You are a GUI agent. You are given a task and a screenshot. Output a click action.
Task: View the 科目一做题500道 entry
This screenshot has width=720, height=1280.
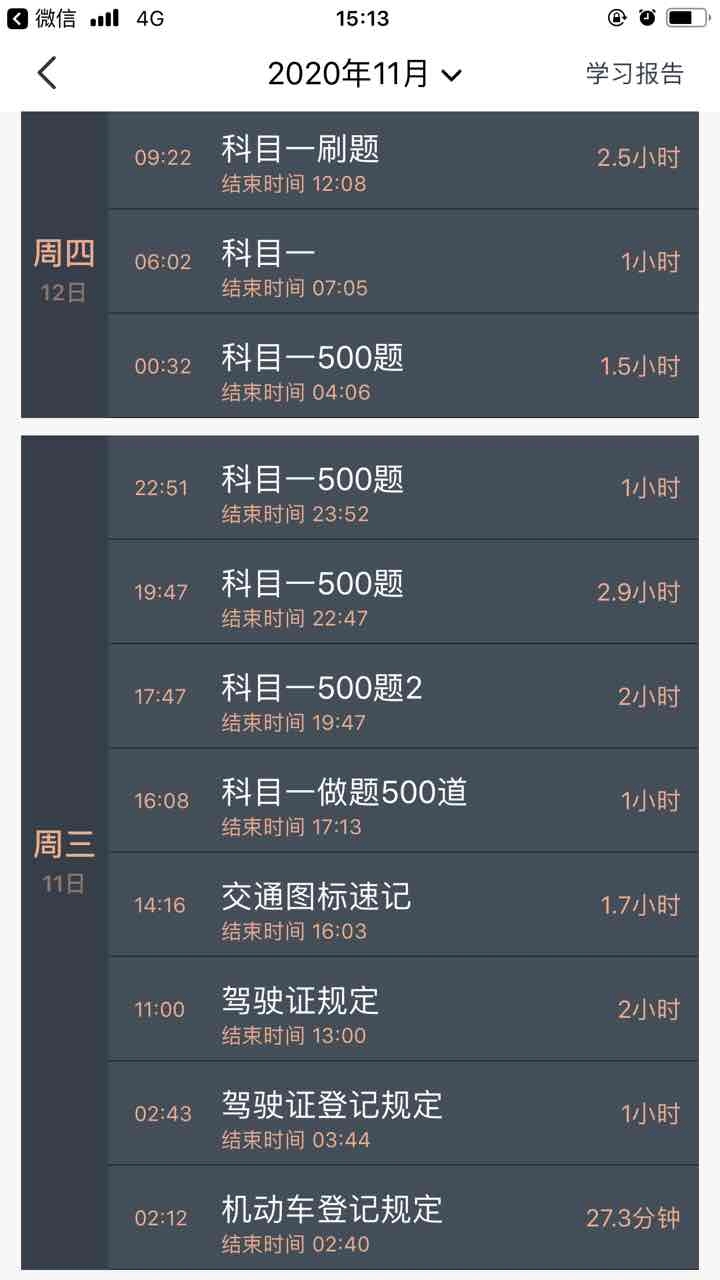(x=403, y=801)
